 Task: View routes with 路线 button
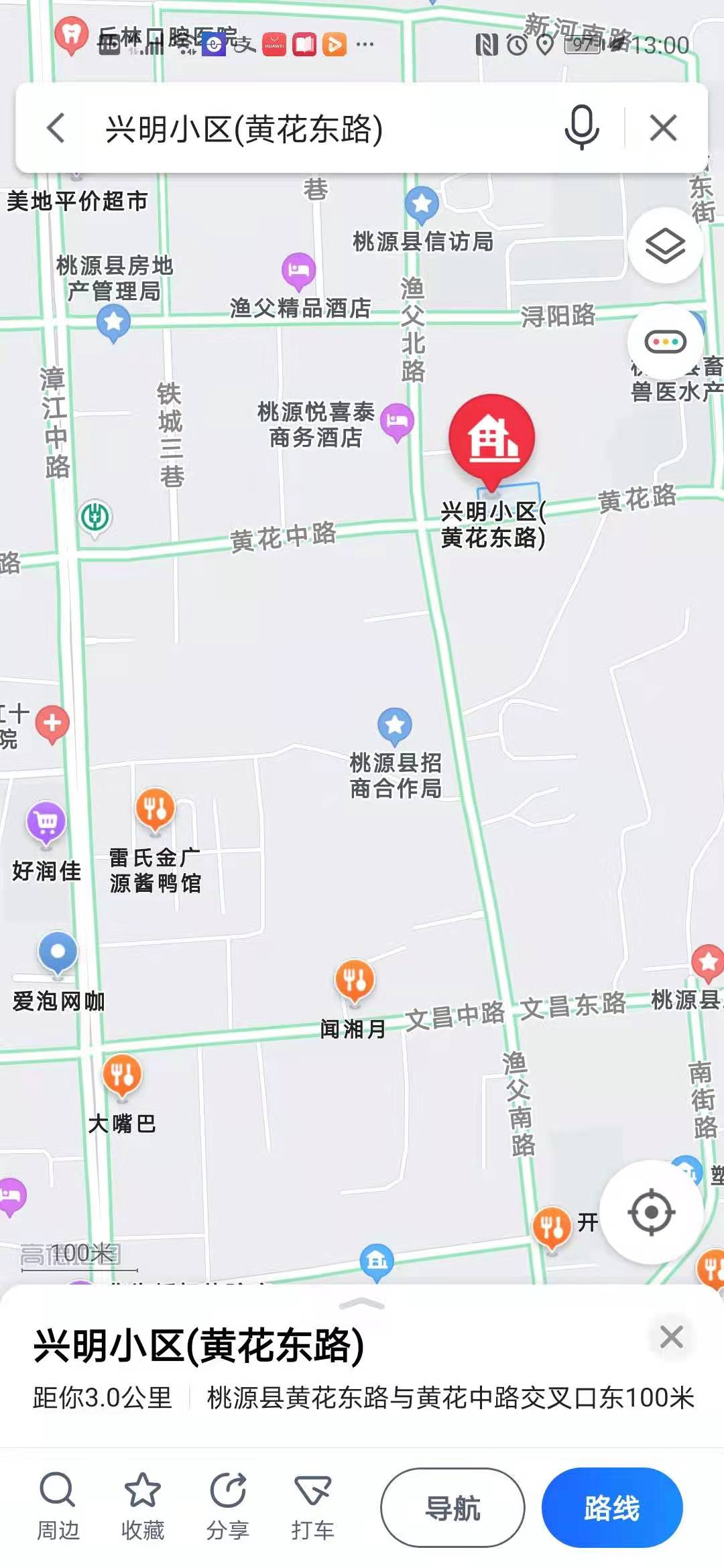pyautogui.click(x=611, y=1508)
